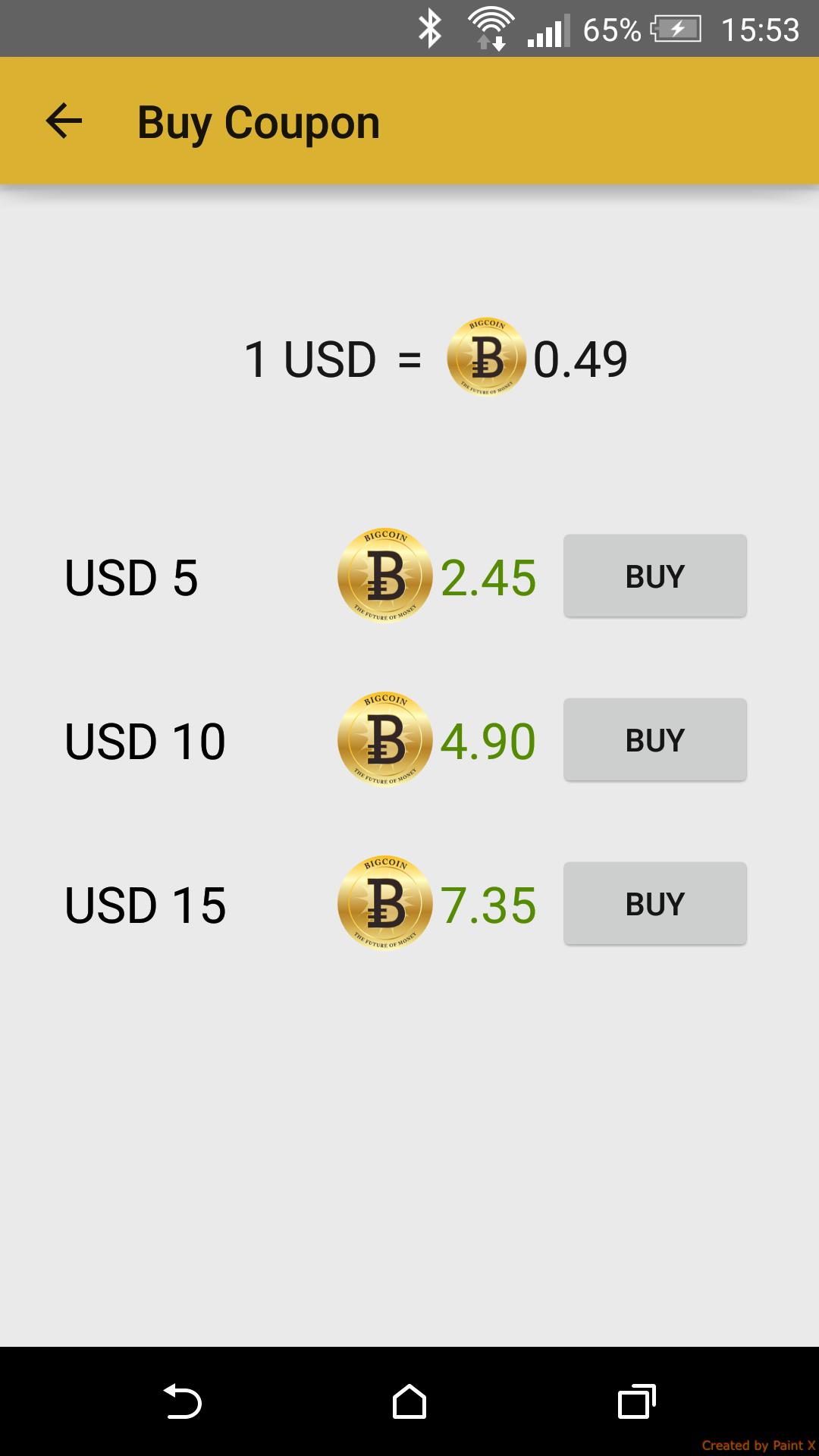819x1456 pixels.
Task: Click the Bigcoin coin beside 2.45
Action: 384,576
